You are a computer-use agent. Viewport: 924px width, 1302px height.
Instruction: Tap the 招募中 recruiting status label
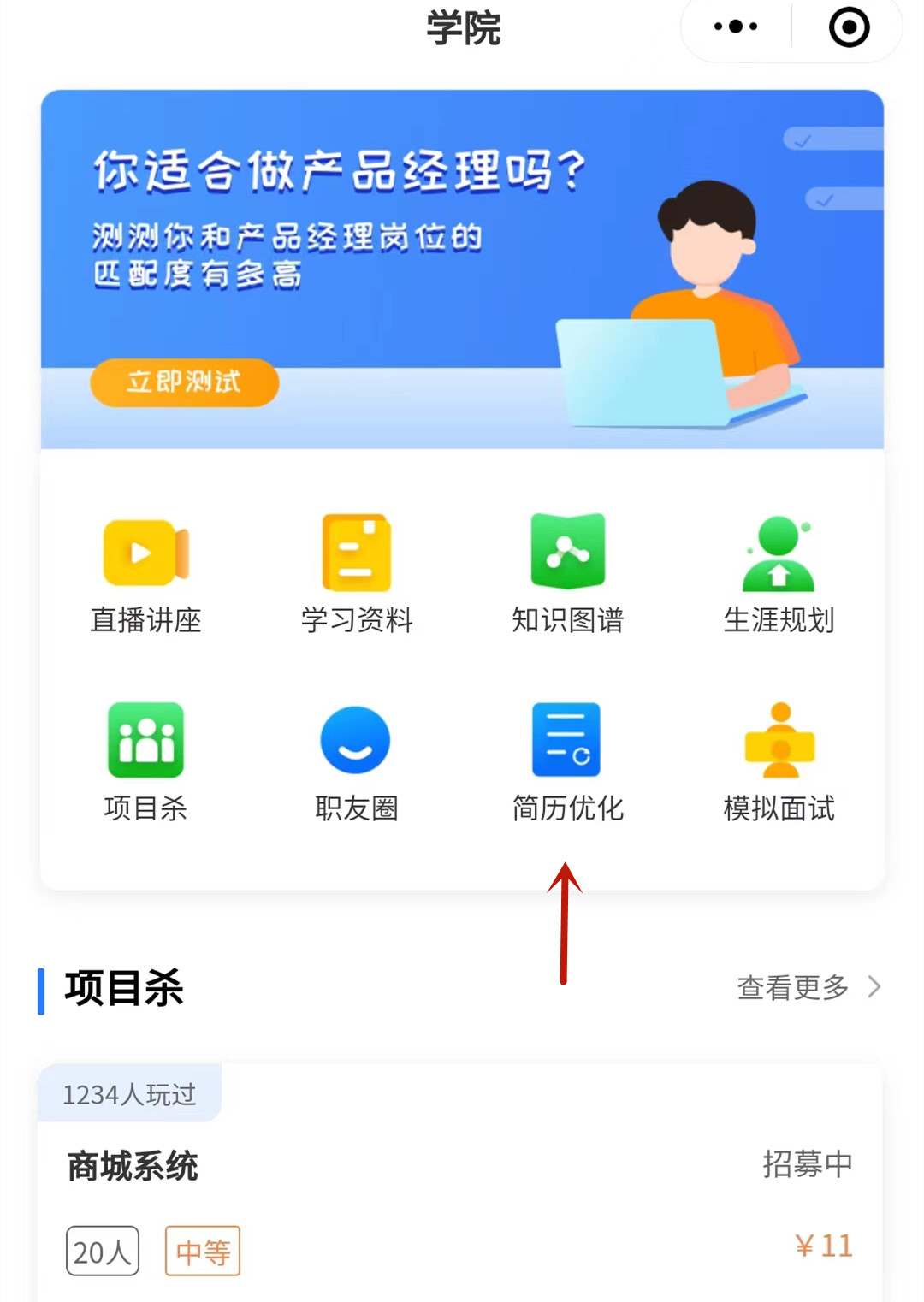tap(807, 1163)
